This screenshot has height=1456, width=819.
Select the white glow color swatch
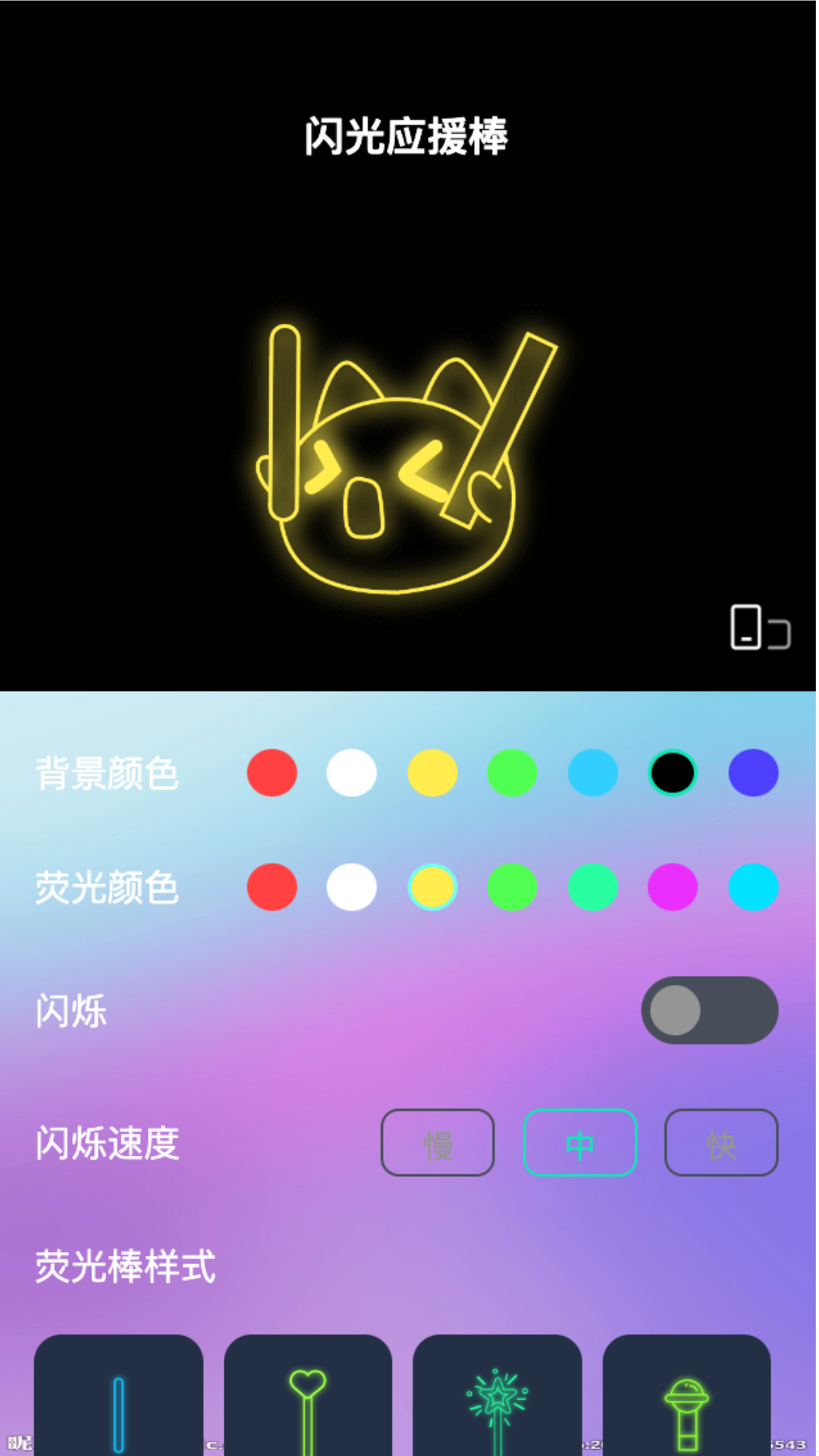point(351,887)
